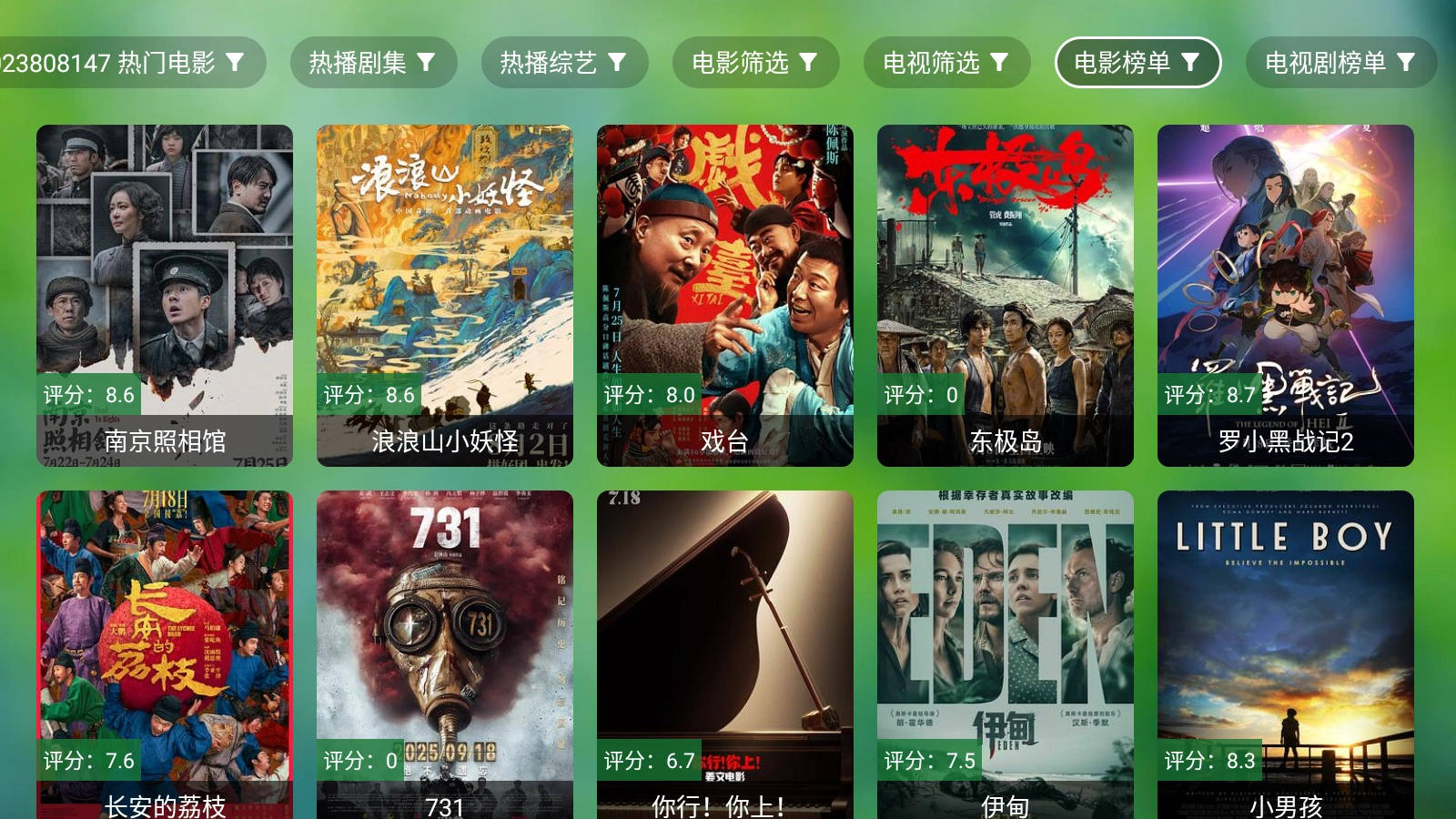This screenshot has height=819, width=1456.
Task: Open the movie 南京照相馆
Action: point(165,295)
